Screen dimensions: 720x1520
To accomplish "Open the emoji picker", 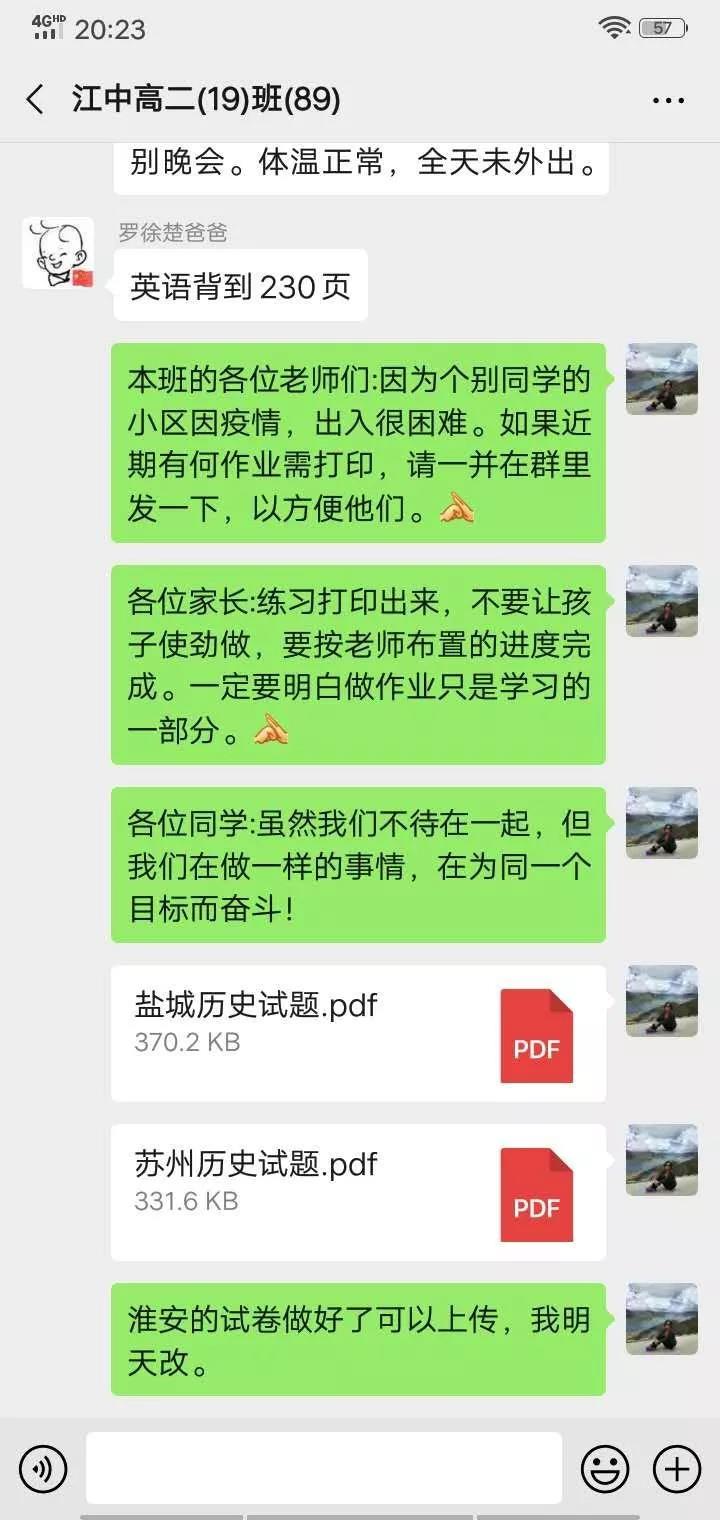I will (606, 1469).
